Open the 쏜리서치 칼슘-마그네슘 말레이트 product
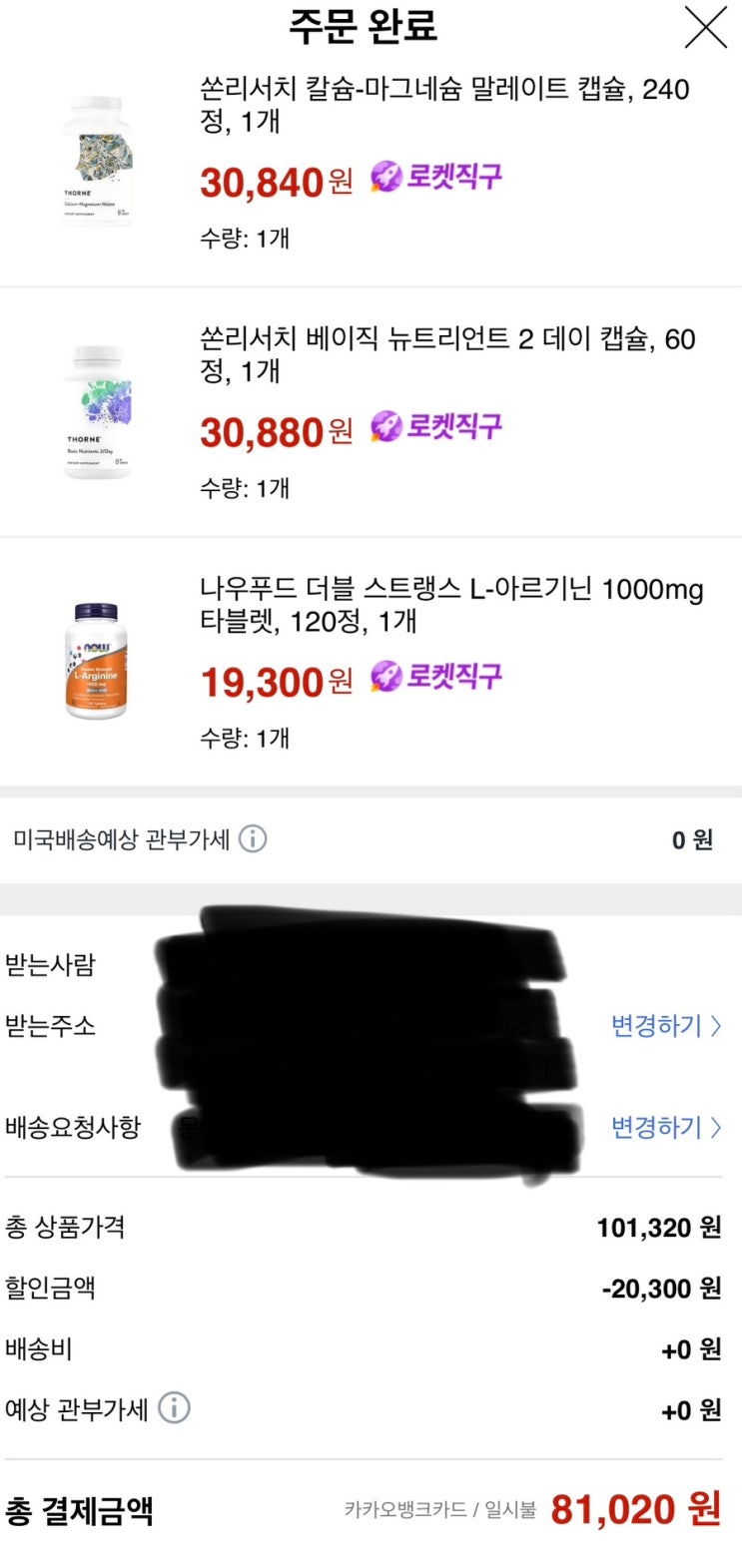The height and width of the screenshot is (1568, 742). point(444,105)
